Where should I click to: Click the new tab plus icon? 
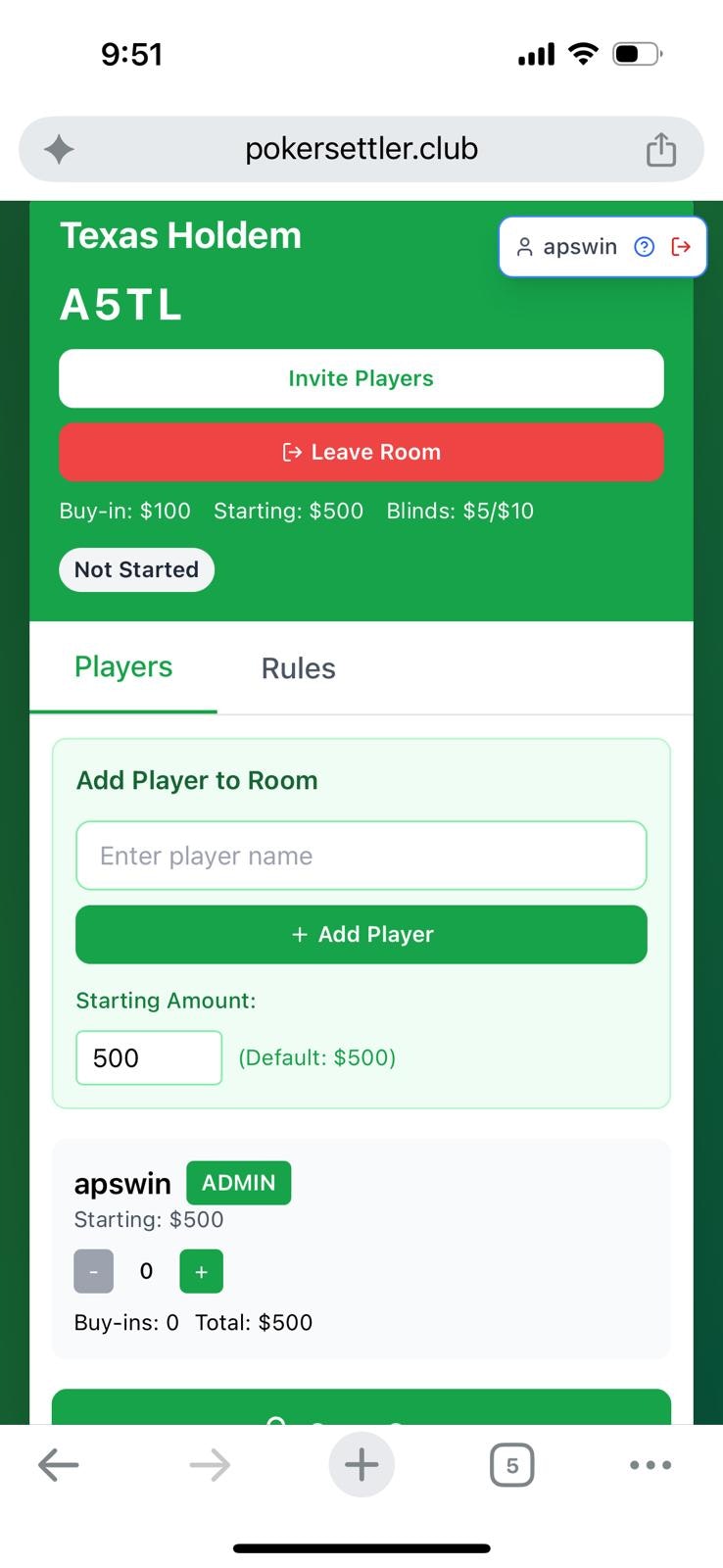pyautogui.click(x=361, y=1464)
